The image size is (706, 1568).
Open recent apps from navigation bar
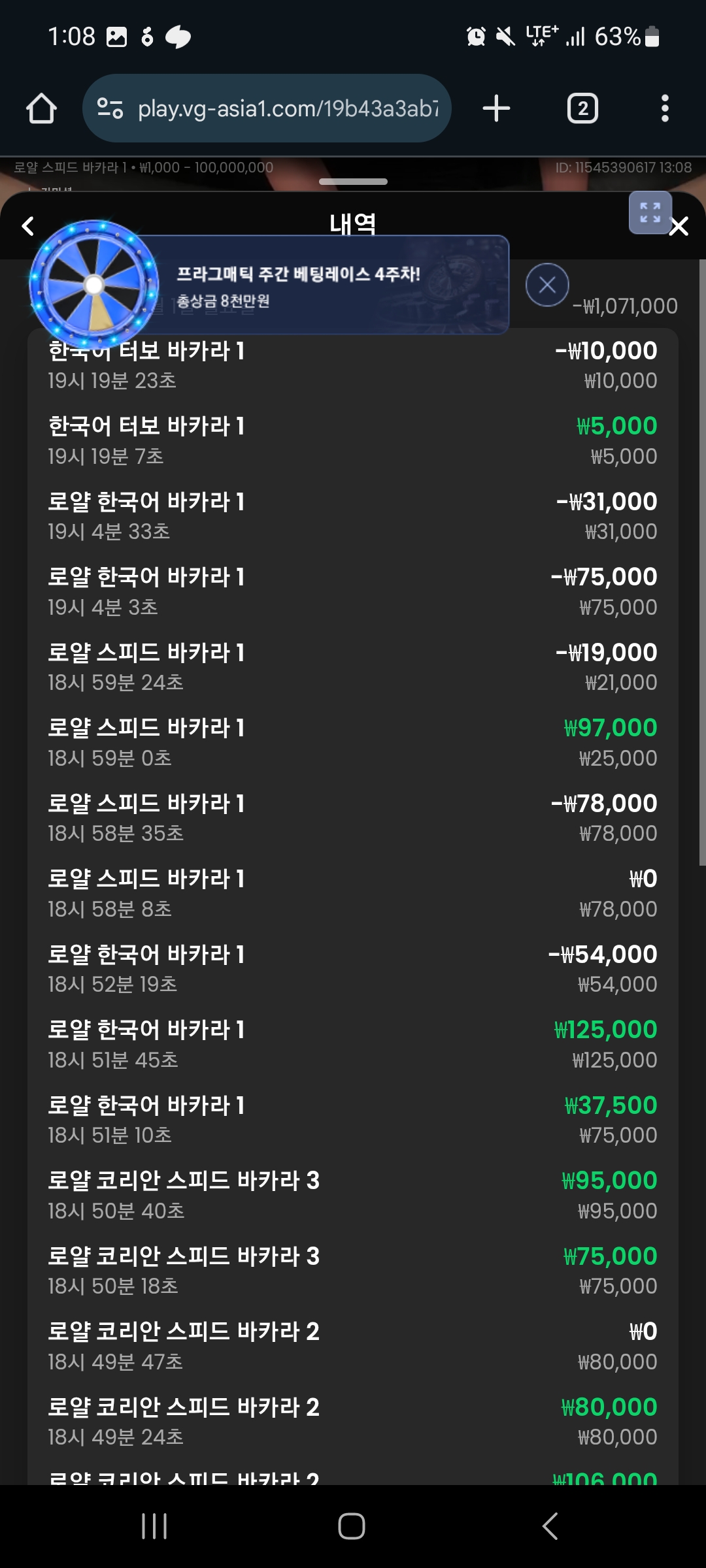154,1526
